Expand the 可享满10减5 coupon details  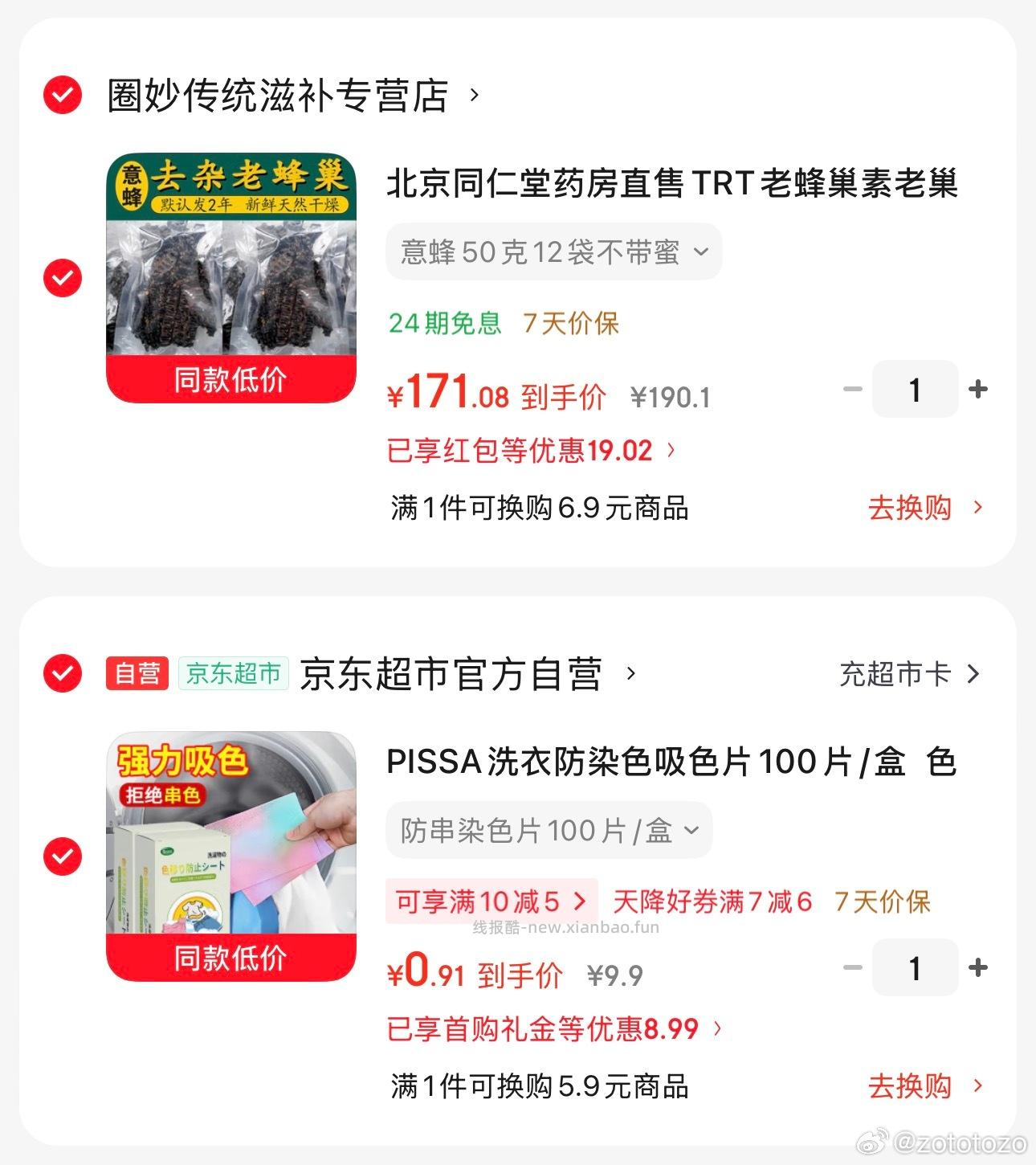point(491,901)
